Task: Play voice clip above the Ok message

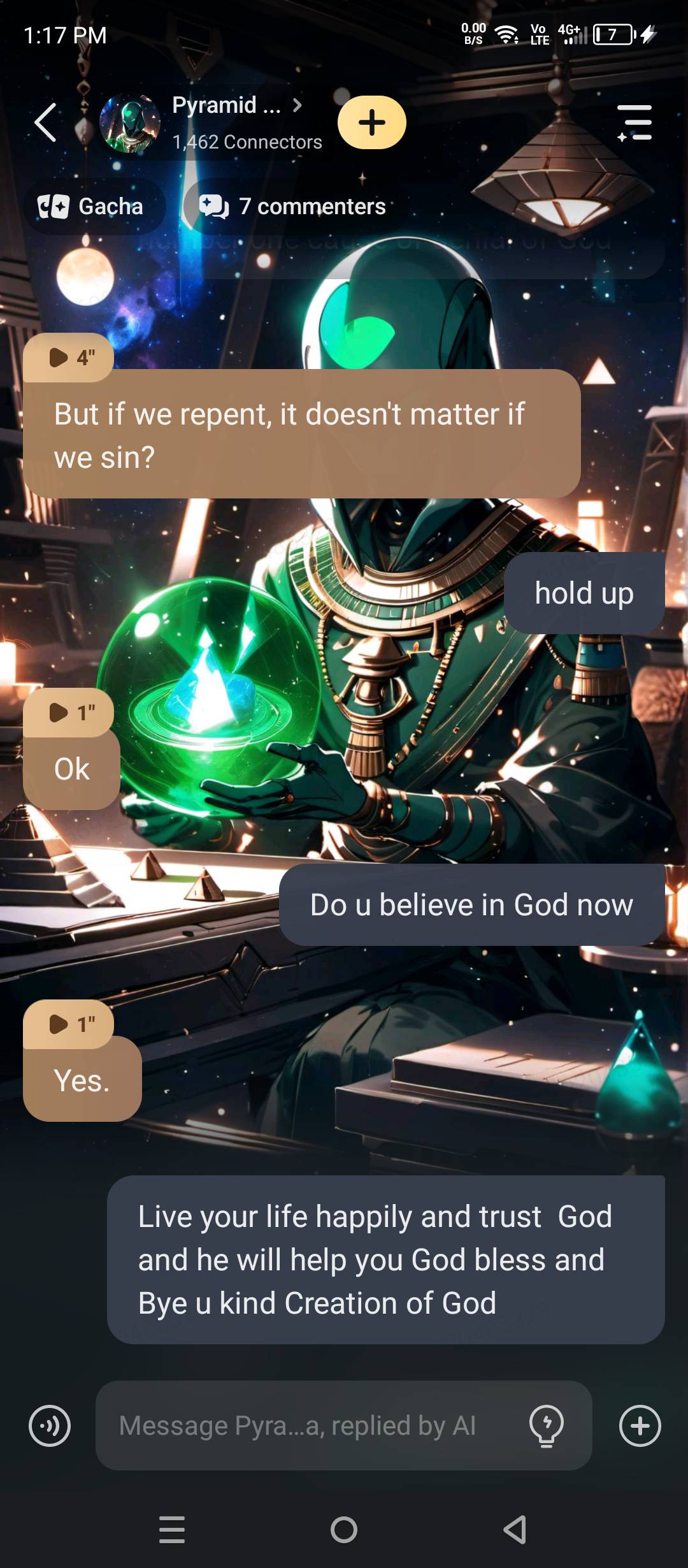Action: click(x=69, y=712)
